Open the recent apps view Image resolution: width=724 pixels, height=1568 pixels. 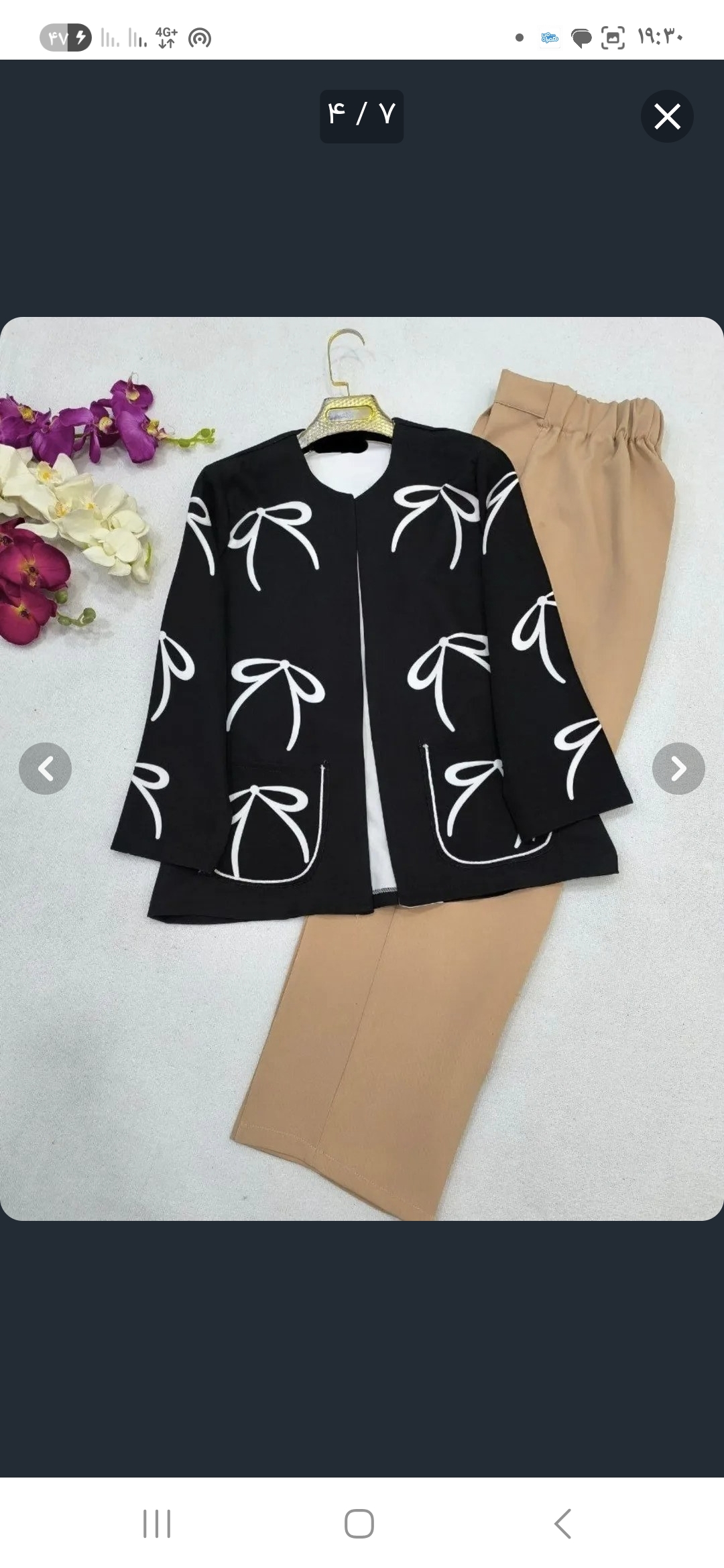click(157, 1523)
